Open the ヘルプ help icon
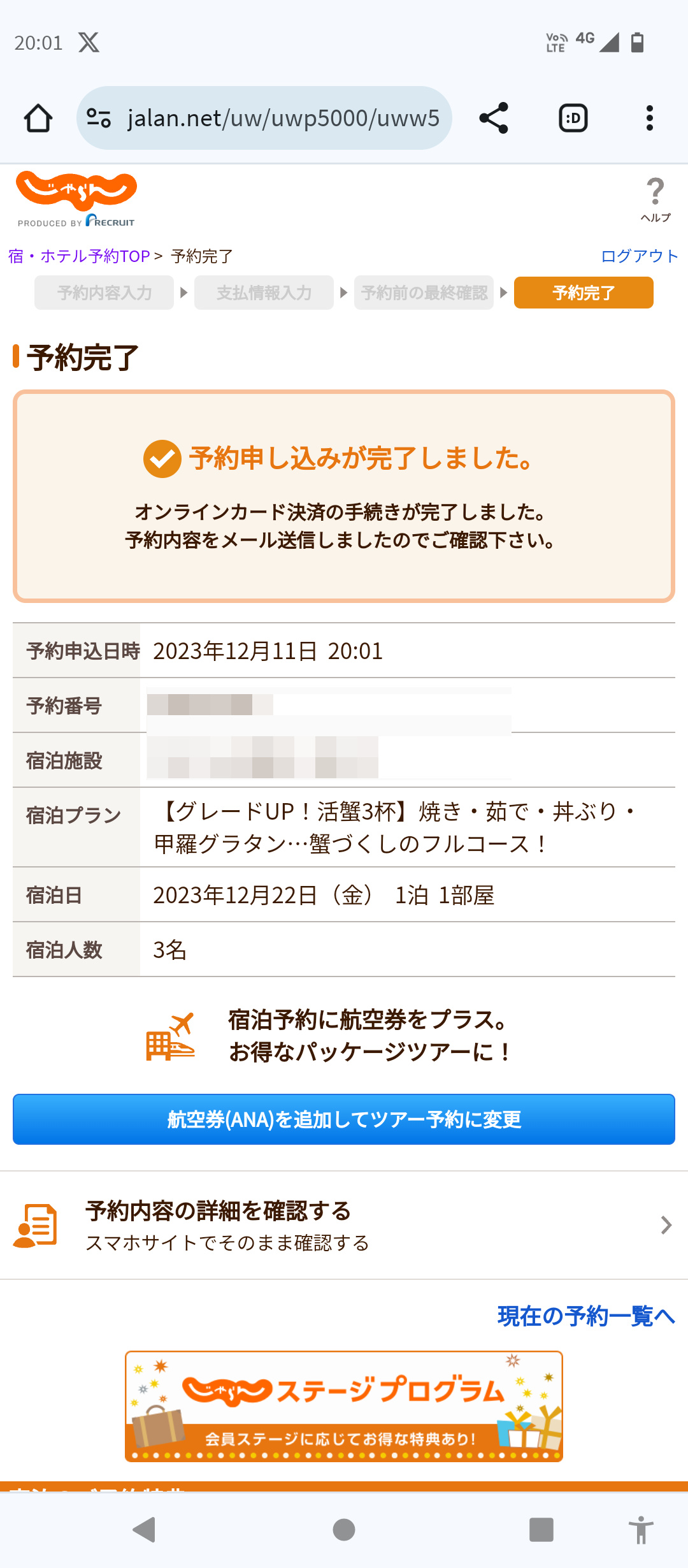Image resolution: width=688 pixels, height=1568 pixels. [x=655, y=200]
